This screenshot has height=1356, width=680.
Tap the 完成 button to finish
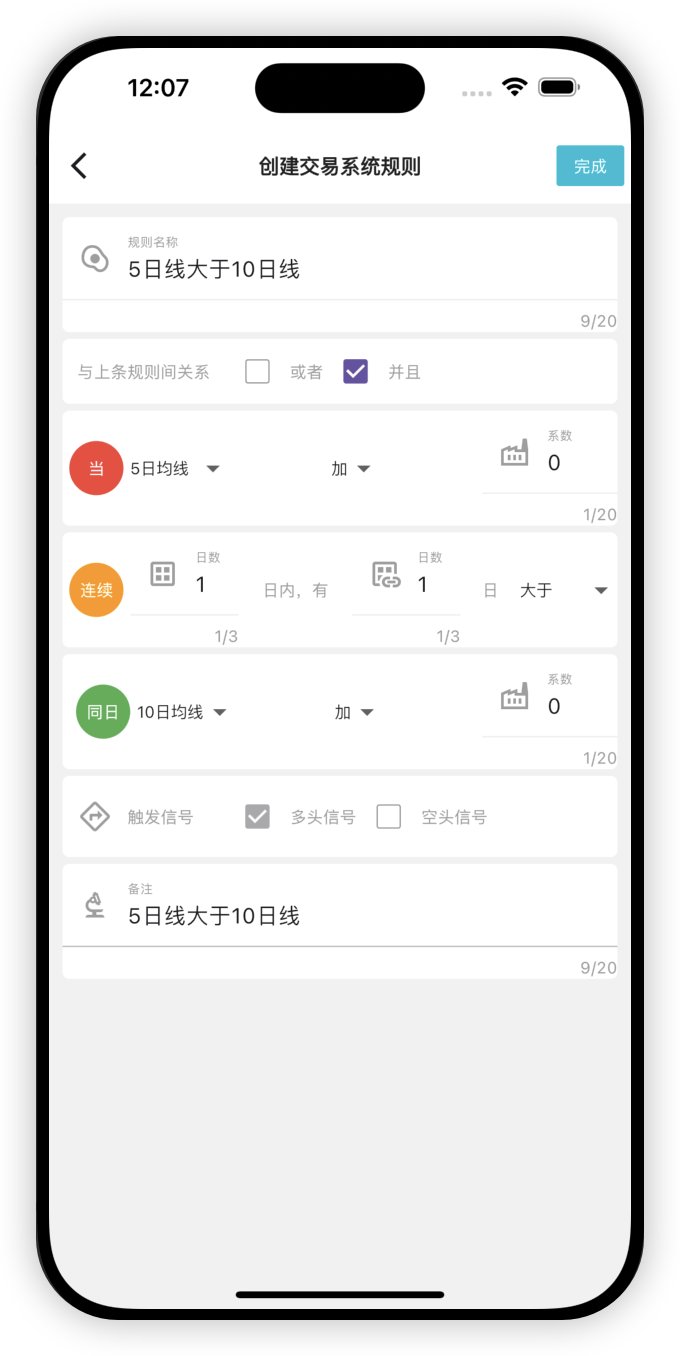tap(590, 166)
